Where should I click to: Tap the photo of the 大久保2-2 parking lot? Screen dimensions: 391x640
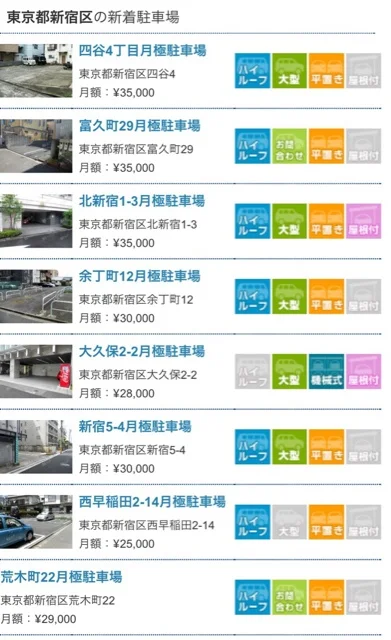(x=36, y=371)
